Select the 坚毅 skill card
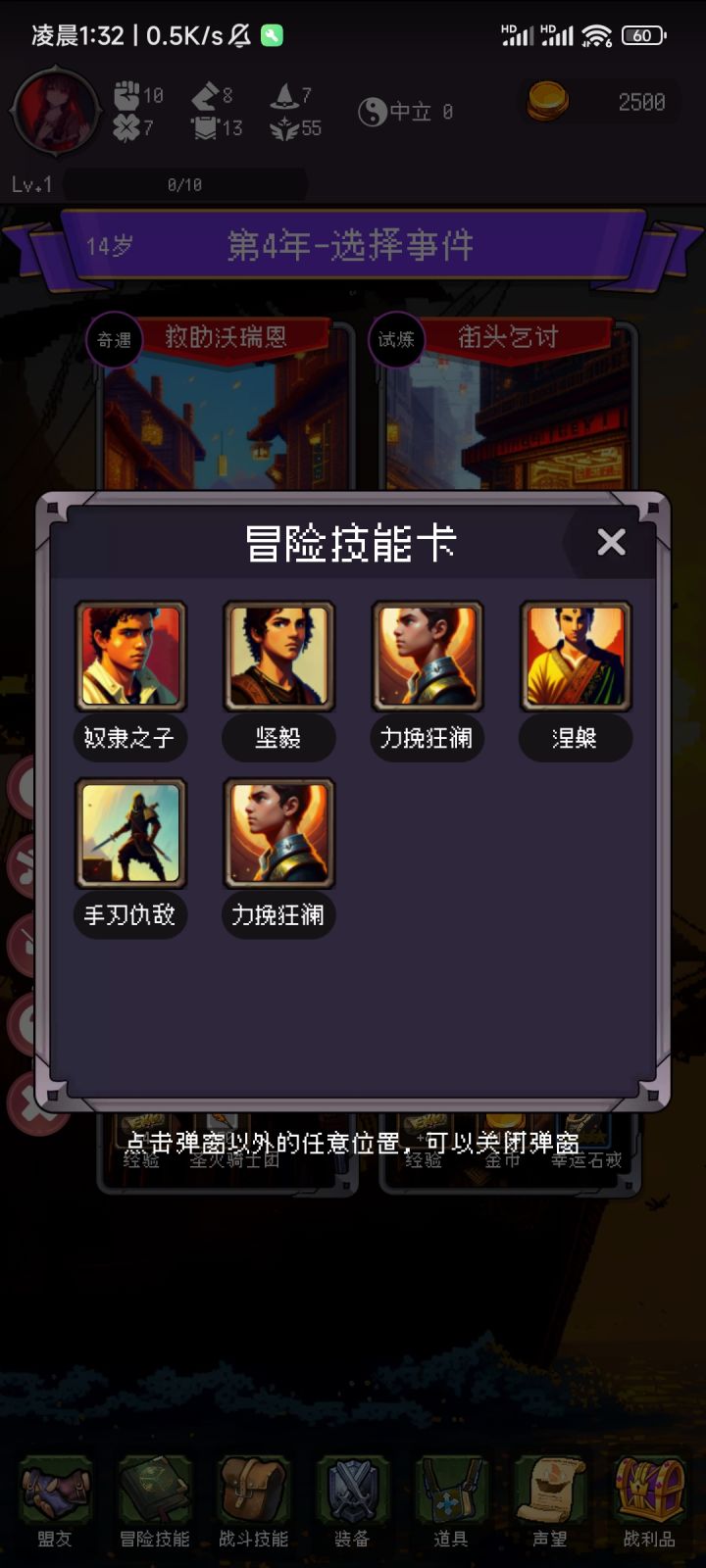The width and height of the screenshot is (706, 1568). pyautogui.click(x=278, y=655)
